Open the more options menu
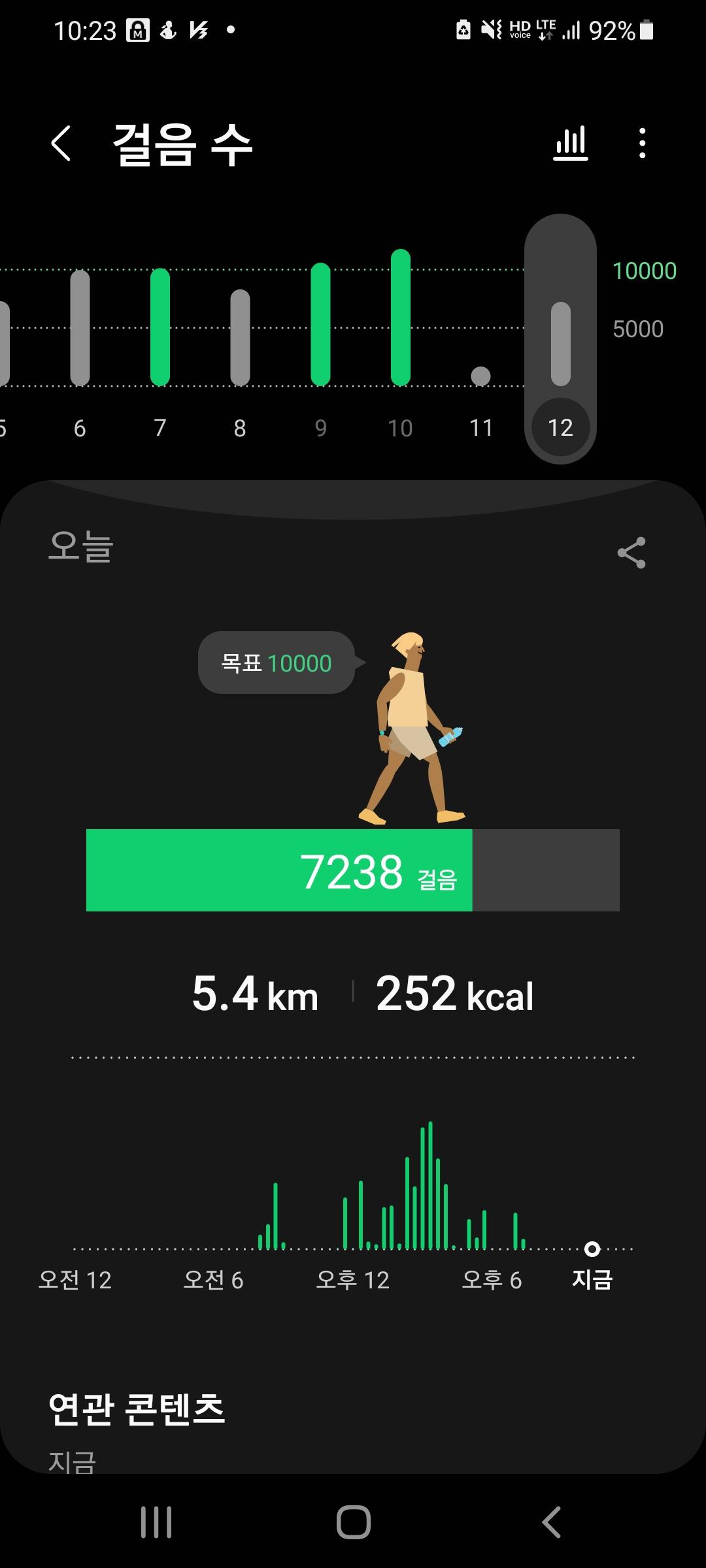This screenshot has height=1568, width=706. tap(642, 143)
